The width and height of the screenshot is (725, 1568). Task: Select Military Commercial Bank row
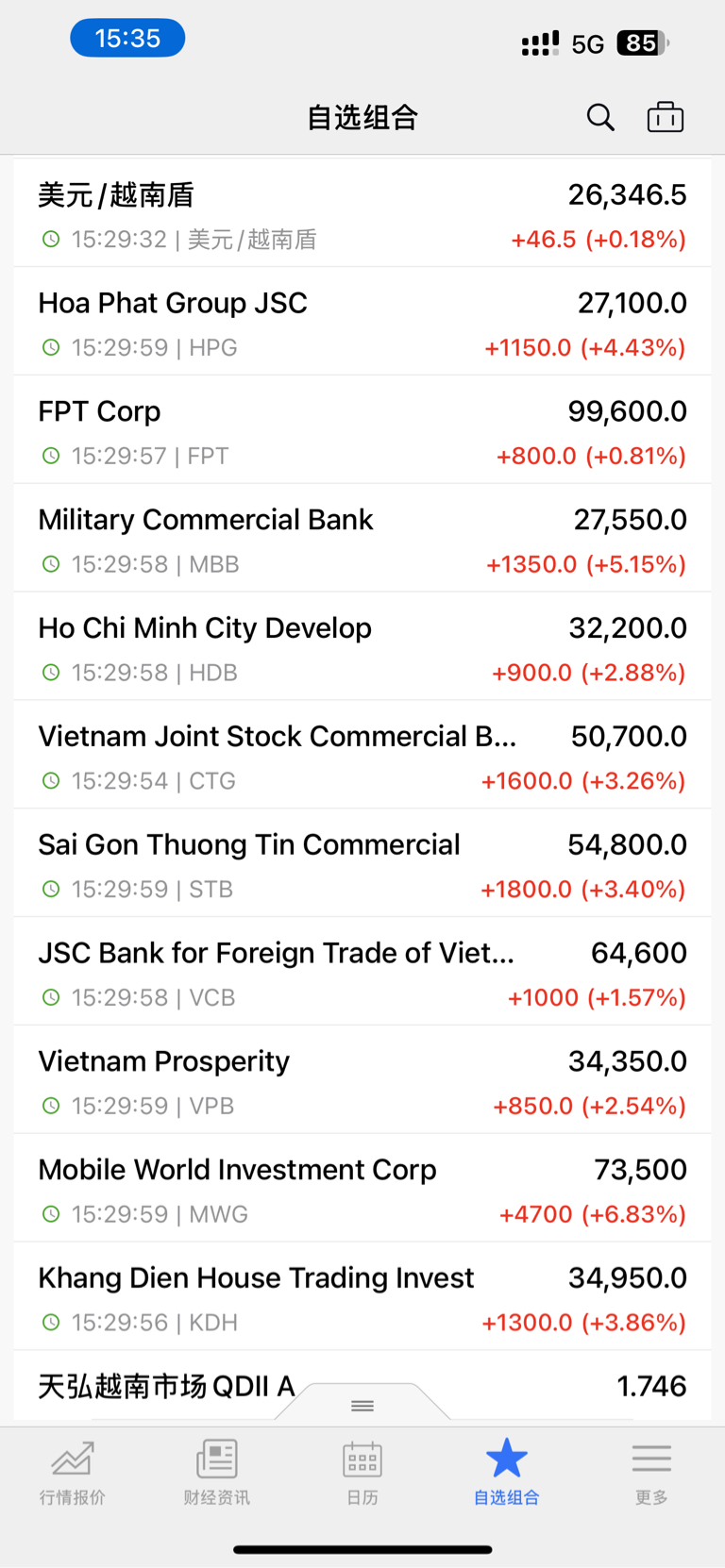[362, 539]
